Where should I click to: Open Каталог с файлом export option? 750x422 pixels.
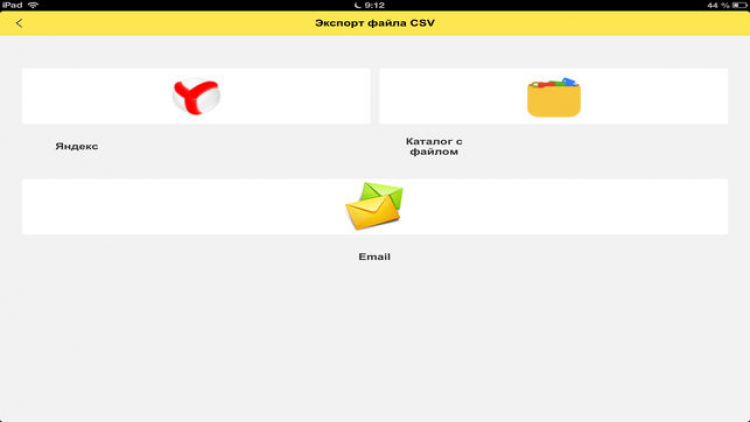click(553, 96)
